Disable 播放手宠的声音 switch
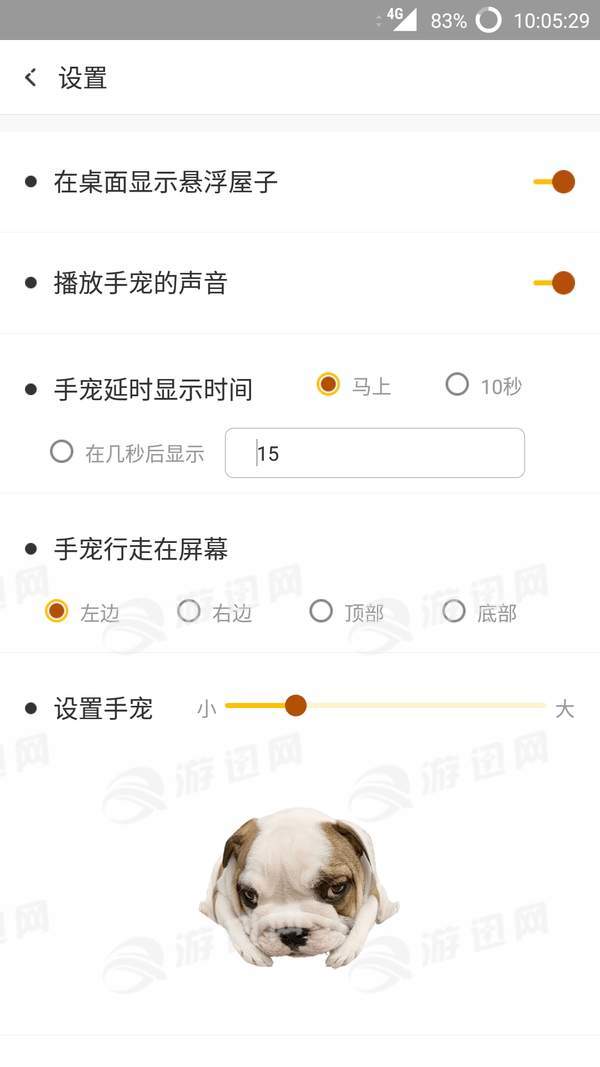 (x=554, y=283)
